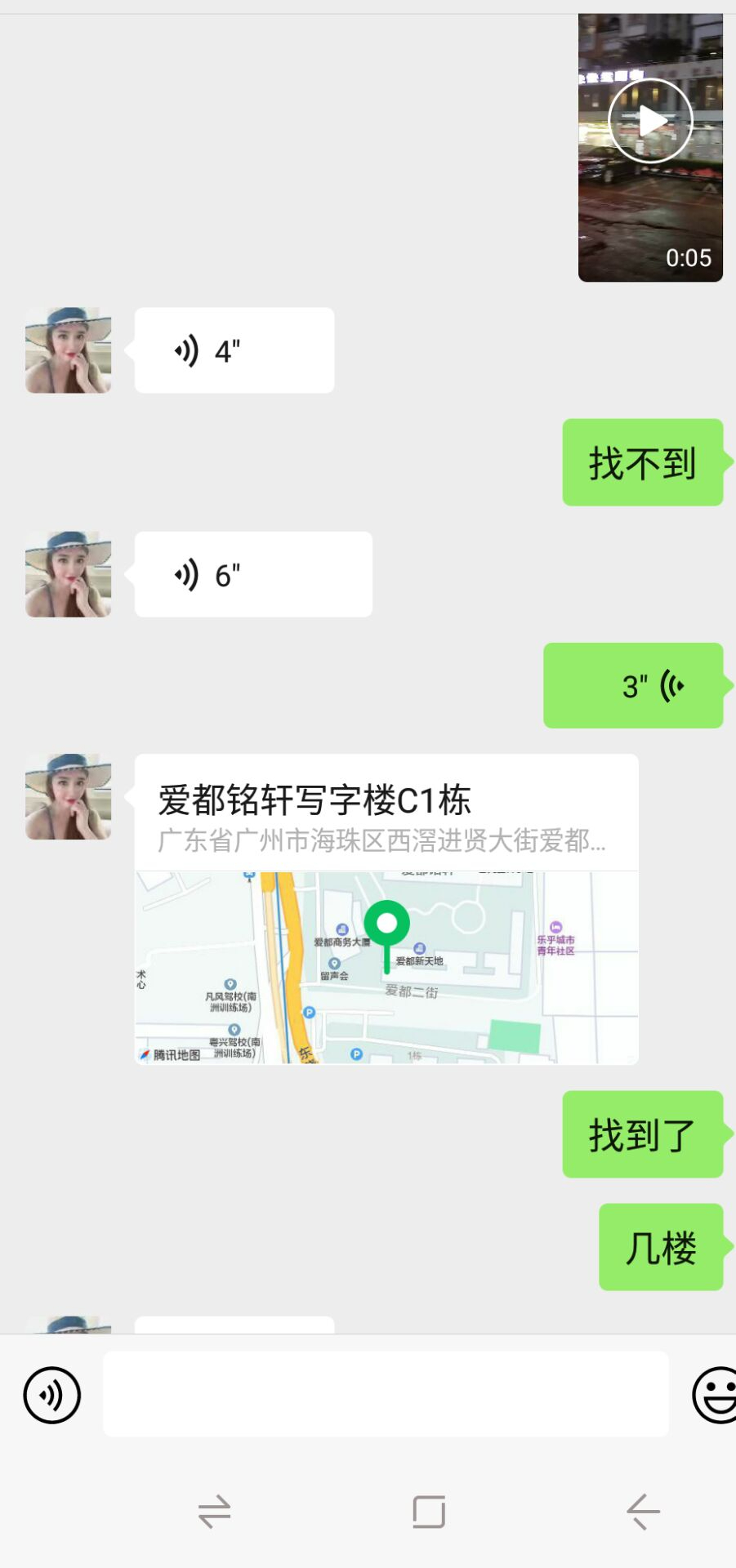736x1568 pixels.
Task: Tap the system home button
Action: pyautogui.click(x=429, y=1512)
